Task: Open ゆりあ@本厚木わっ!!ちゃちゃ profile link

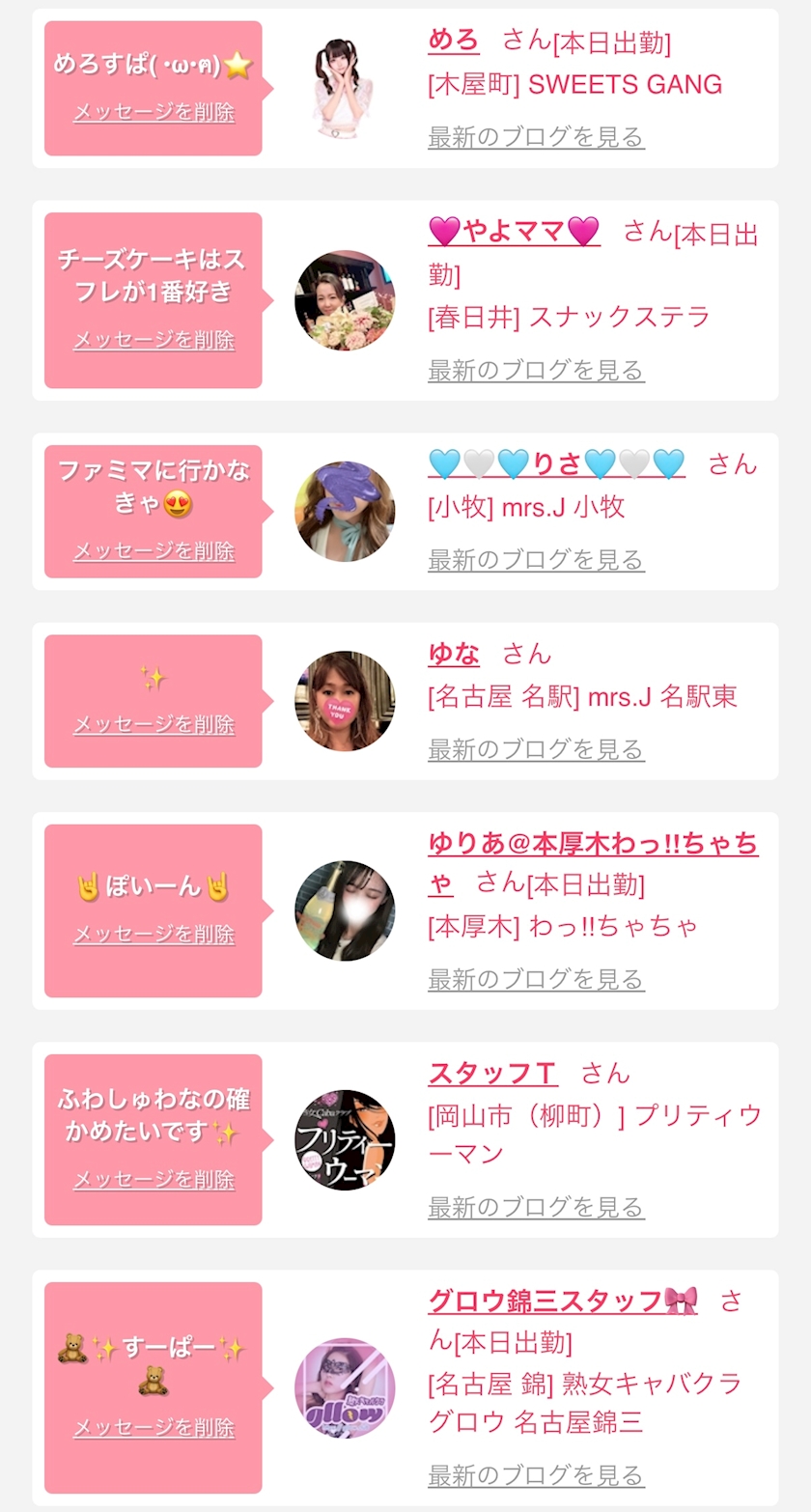Action: (x=592, y=845)
